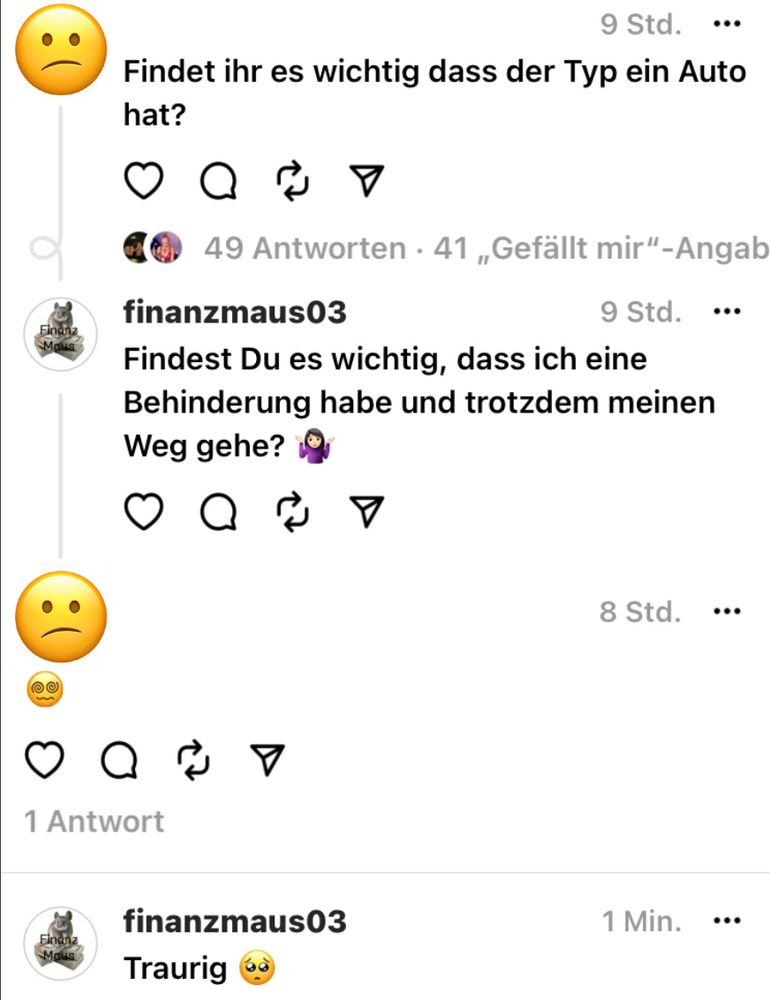This screenshot has width=770, height=1000.
Task: Open finanzmaus03 profile from Traurig reply
Action: click(x=234, y=921)
